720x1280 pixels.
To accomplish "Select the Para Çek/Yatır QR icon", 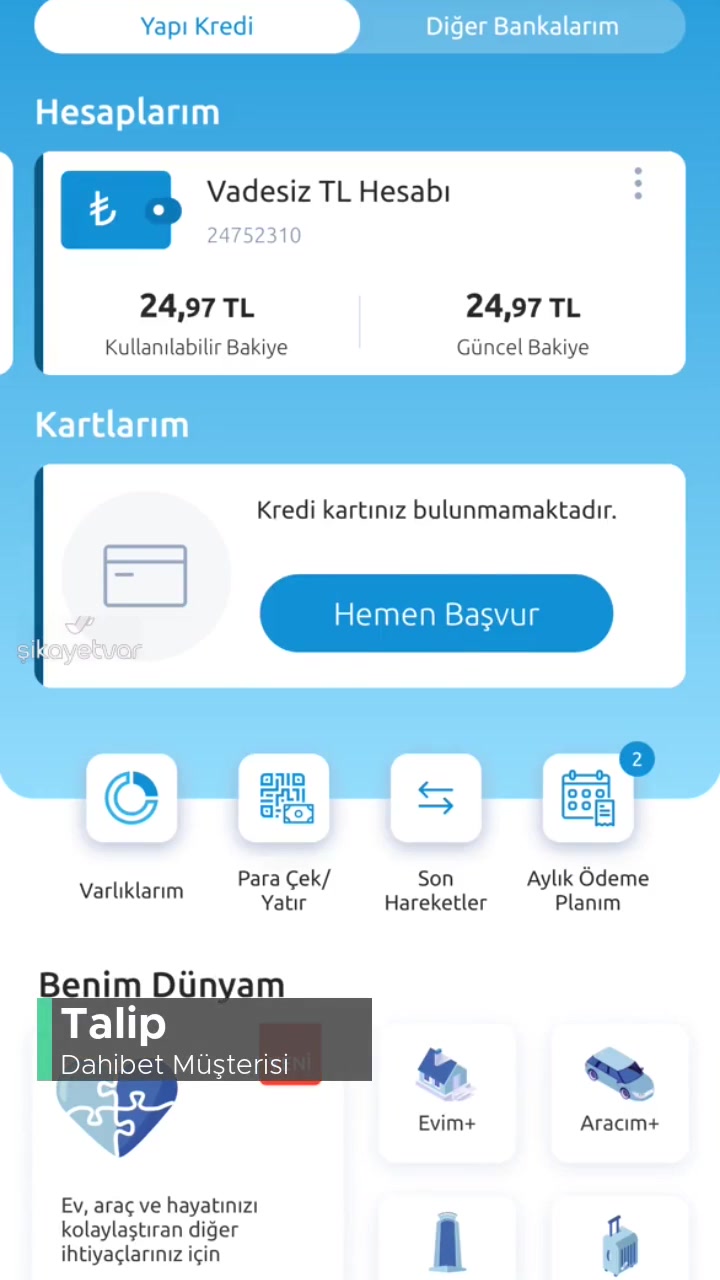I will pos(284,797).
